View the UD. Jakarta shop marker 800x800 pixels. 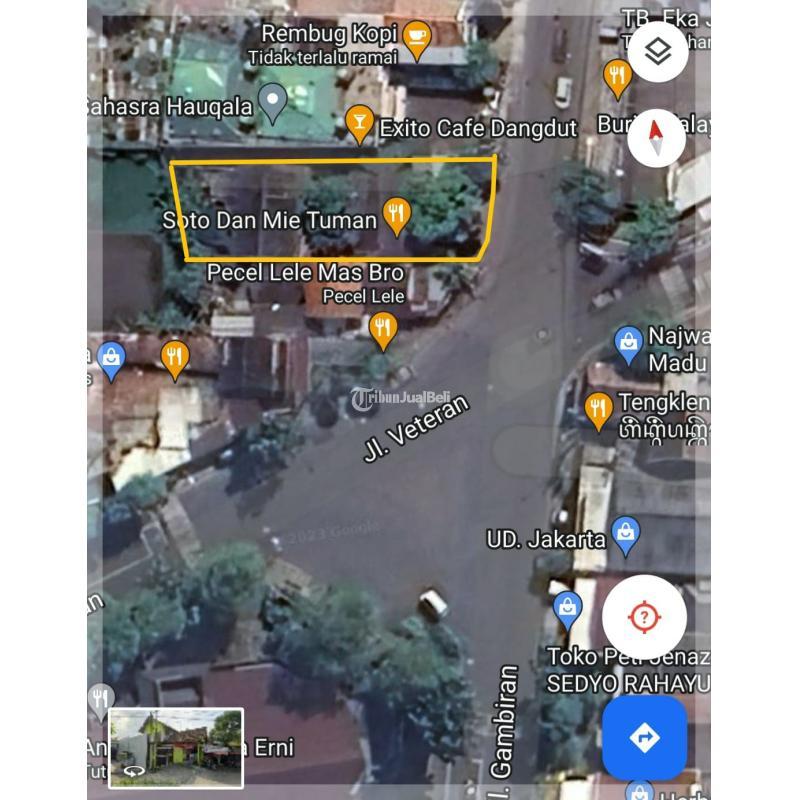626,534
